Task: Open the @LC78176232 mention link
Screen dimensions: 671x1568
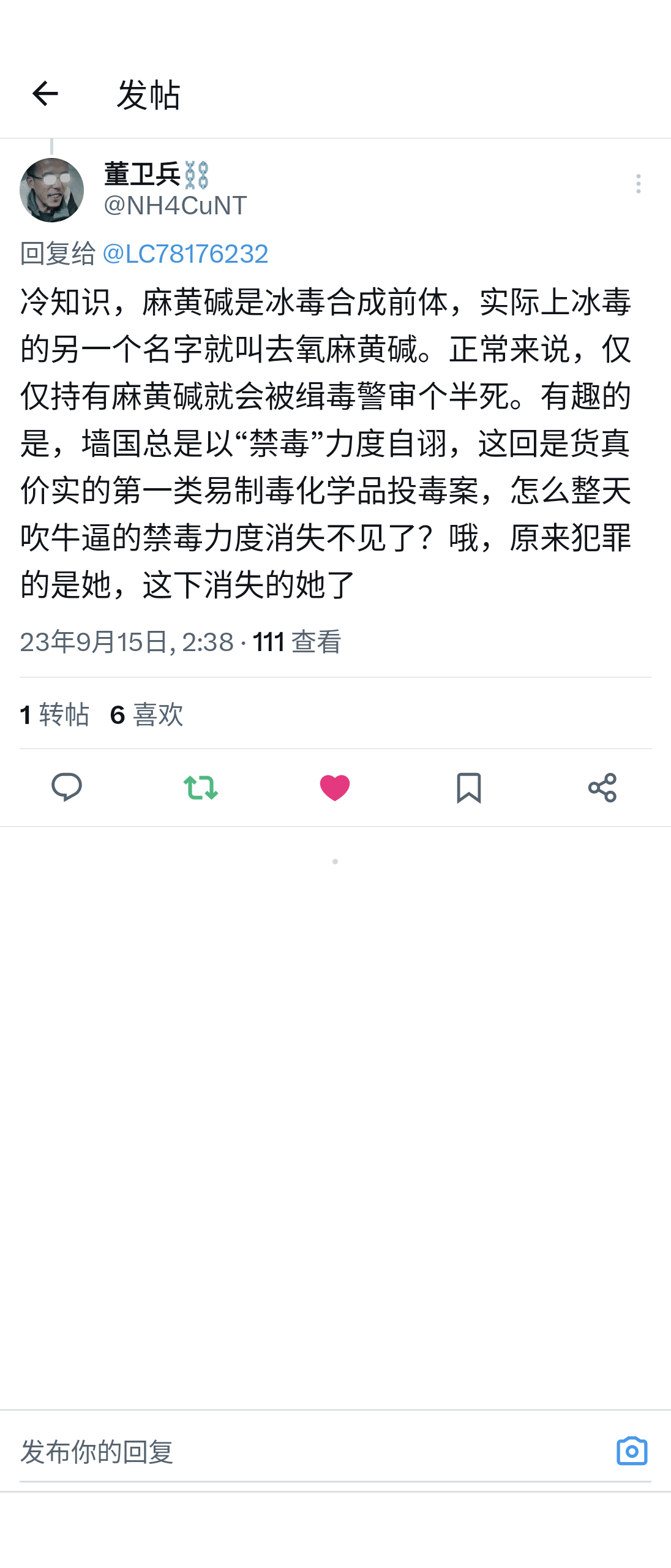Action: (x=185, y=254)
